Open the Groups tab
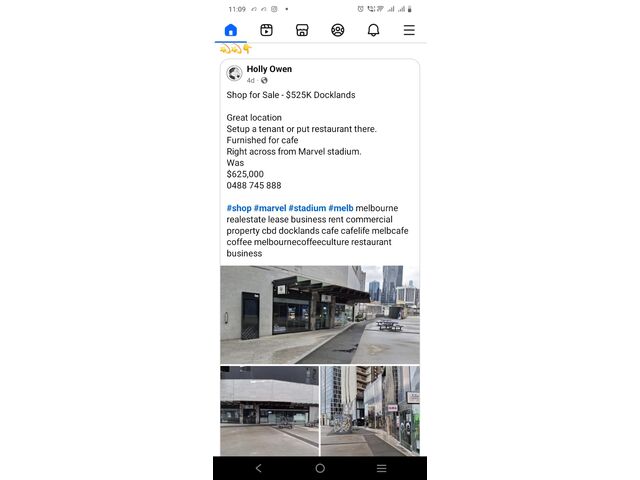The image size is (640, 480). (x=338, y=30)
